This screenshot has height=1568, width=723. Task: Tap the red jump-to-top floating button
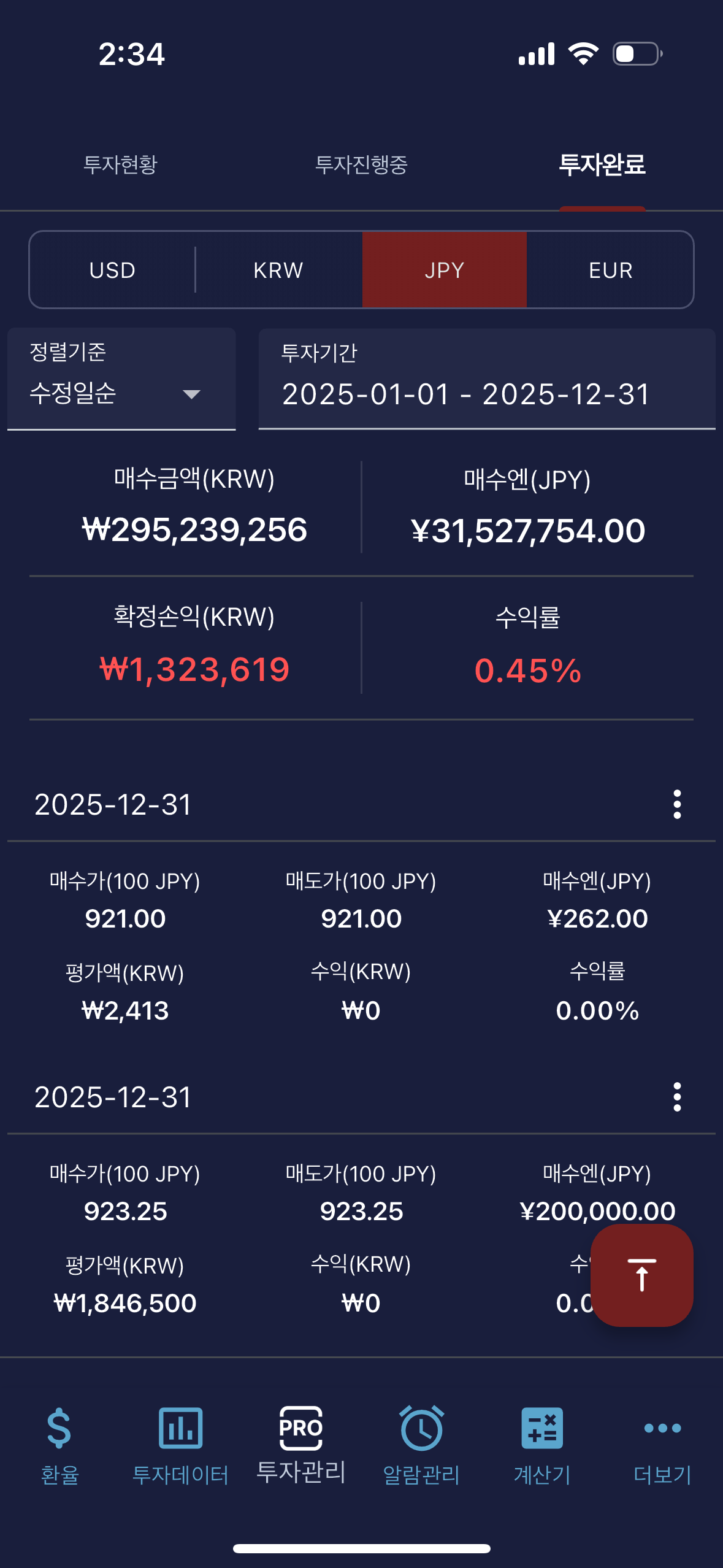642,1275
